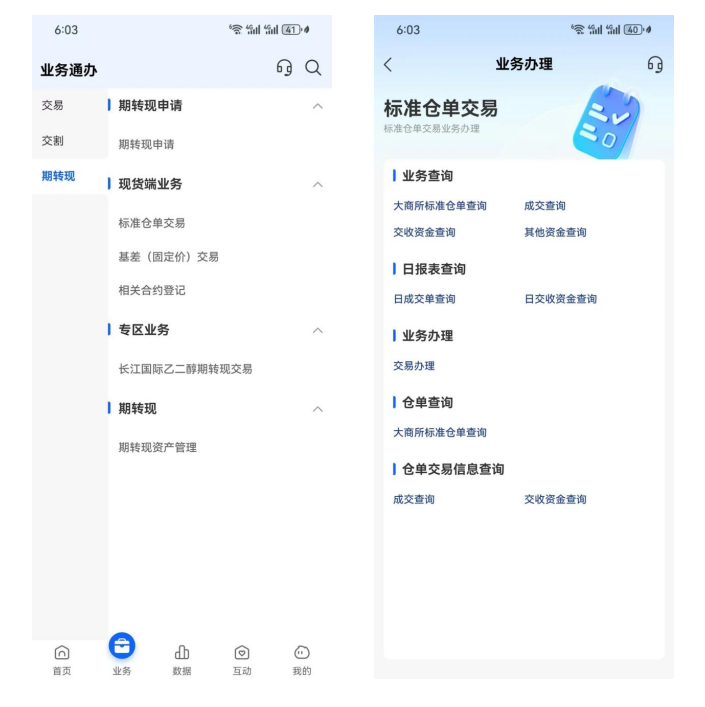Switch to the 数据 tab
This screenshot has width=705, height=707.
182,659
